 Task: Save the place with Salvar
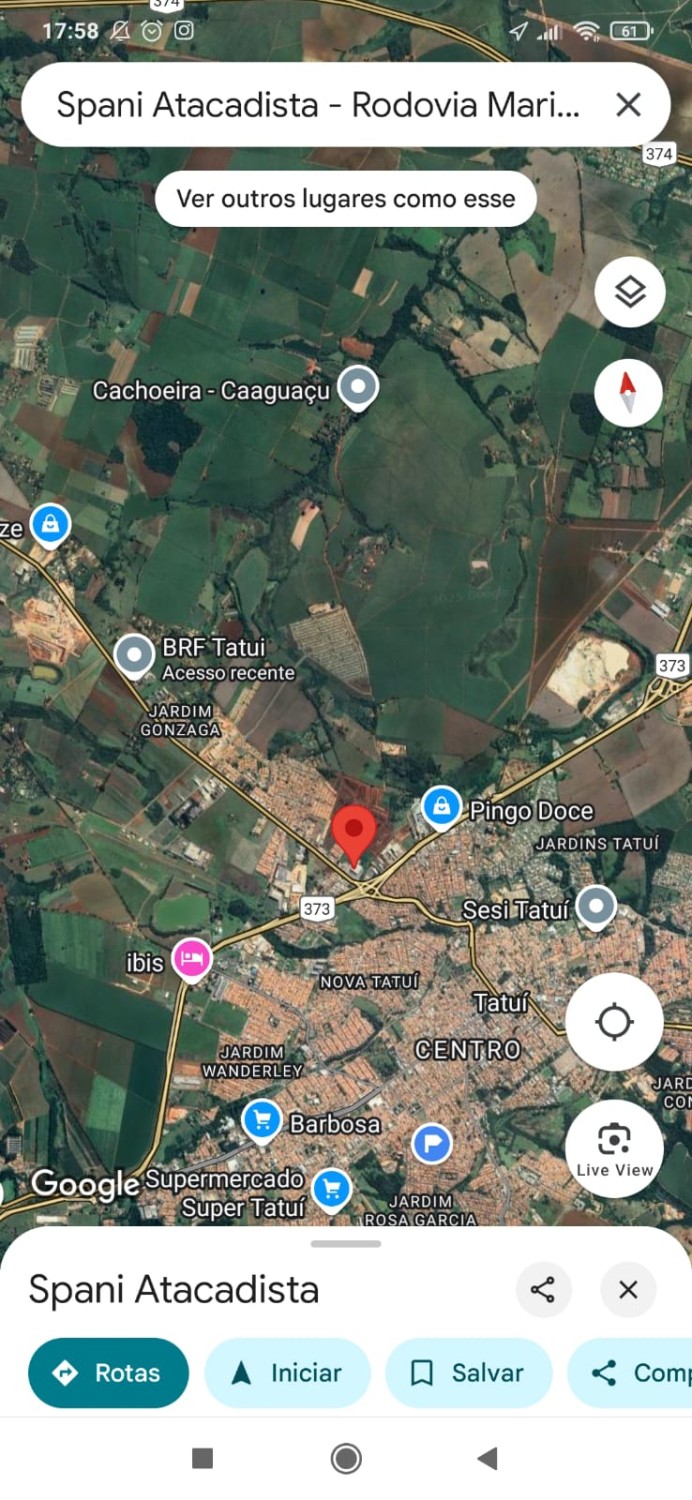click(468, 1373)
